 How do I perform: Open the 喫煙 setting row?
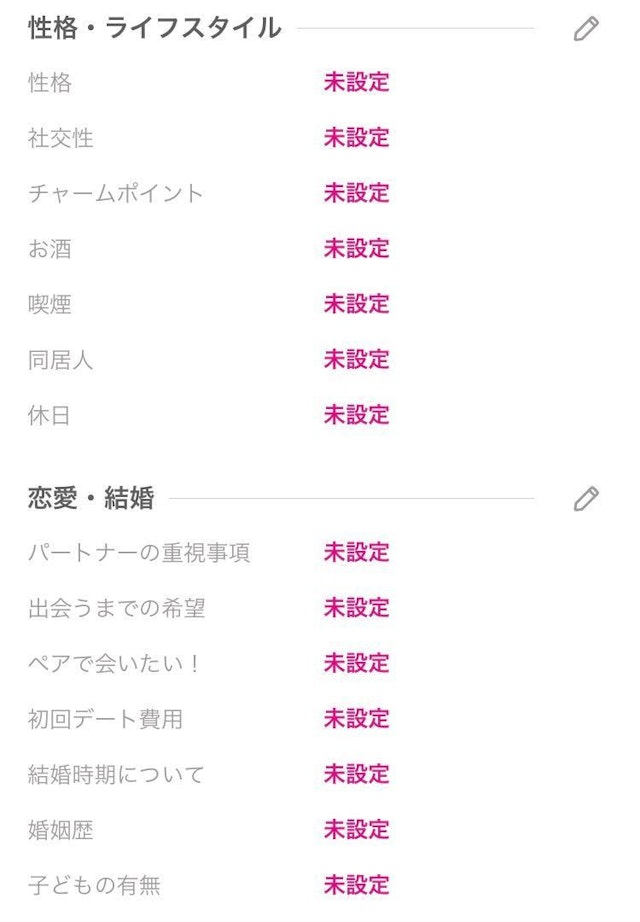(x=356, y=304)
